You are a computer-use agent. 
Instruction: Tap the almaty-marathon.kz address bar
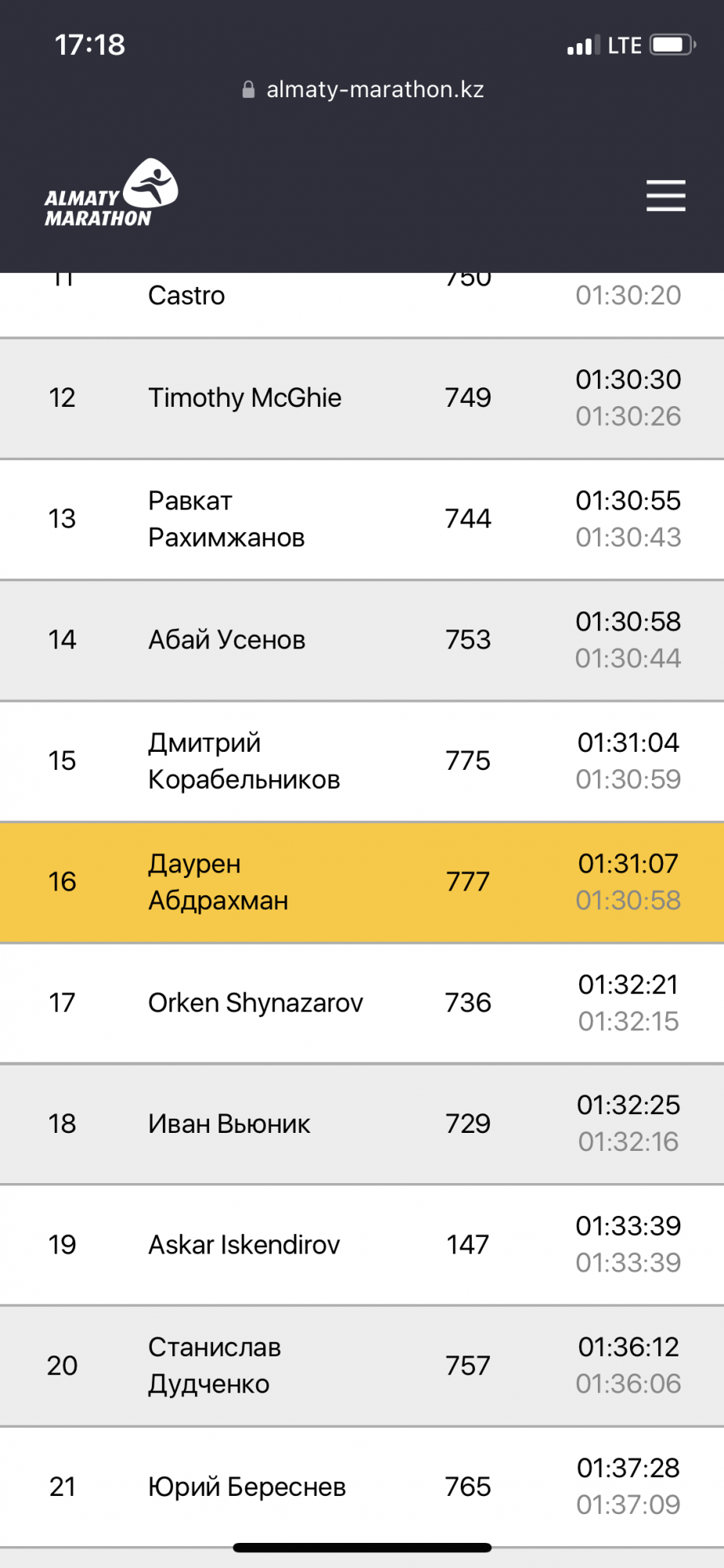pyautogui.click(x=364, y=89)
